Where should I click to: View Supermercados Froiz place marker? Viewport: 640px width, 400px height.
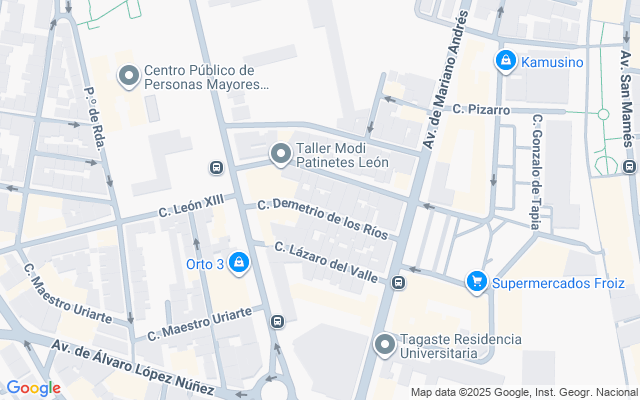478,283
